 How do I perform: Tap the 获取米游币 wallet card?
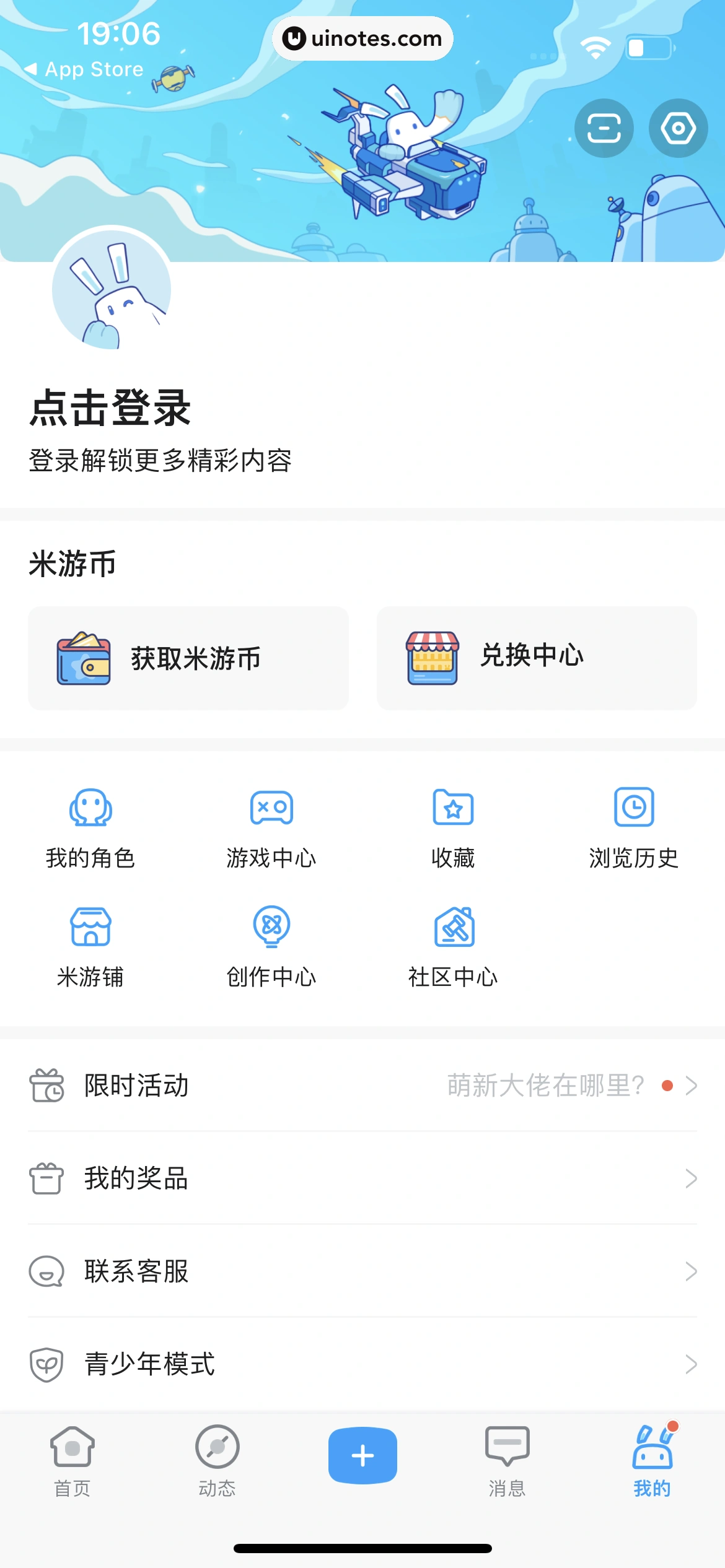pos(188,657)
